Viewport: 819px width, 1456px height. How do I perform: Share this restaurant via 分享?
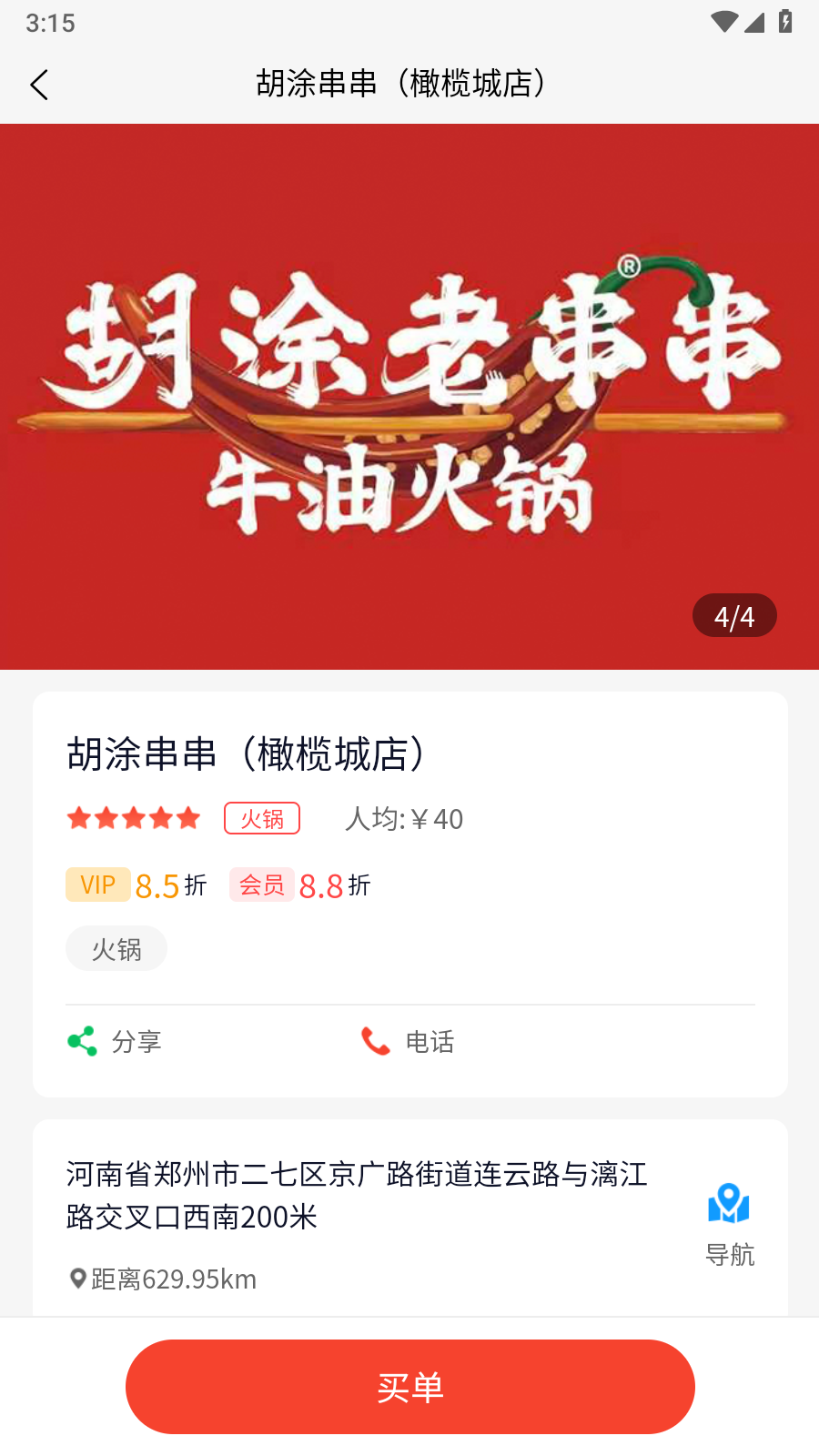pos(115,1041)
